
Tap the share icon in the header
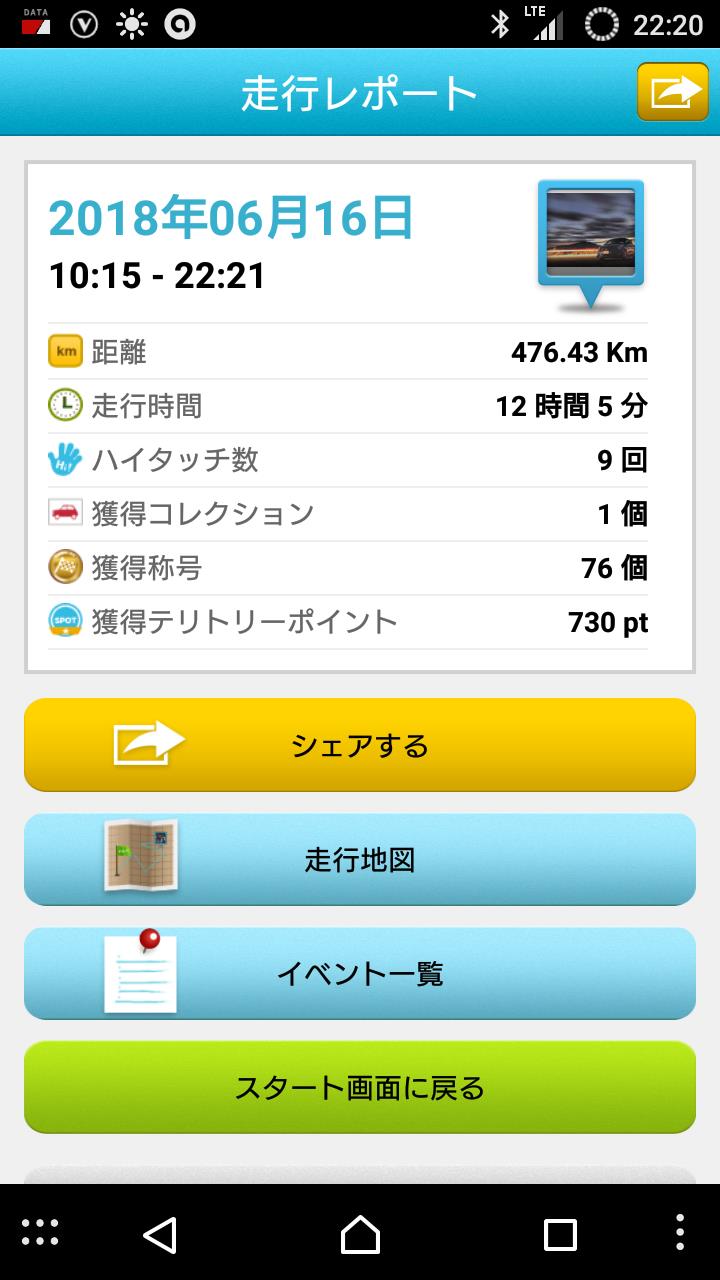673,92
